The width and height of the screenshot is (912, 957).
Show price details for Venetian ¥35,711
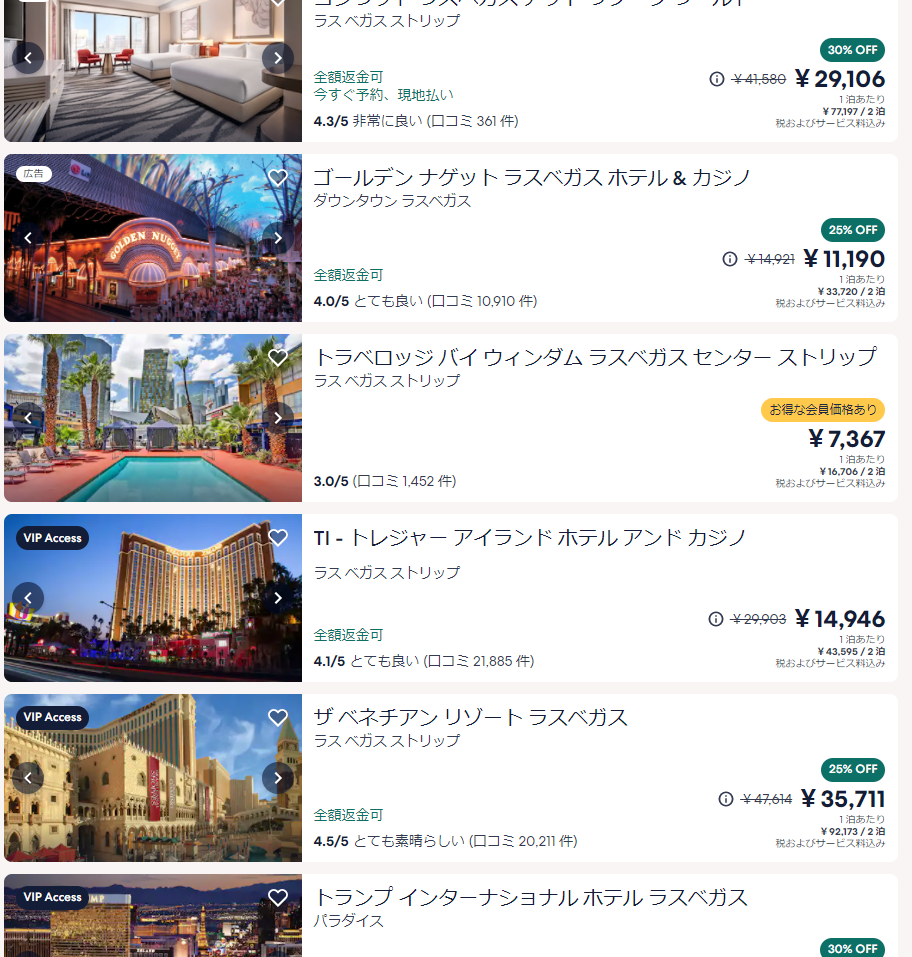click(x=726, y=799)
